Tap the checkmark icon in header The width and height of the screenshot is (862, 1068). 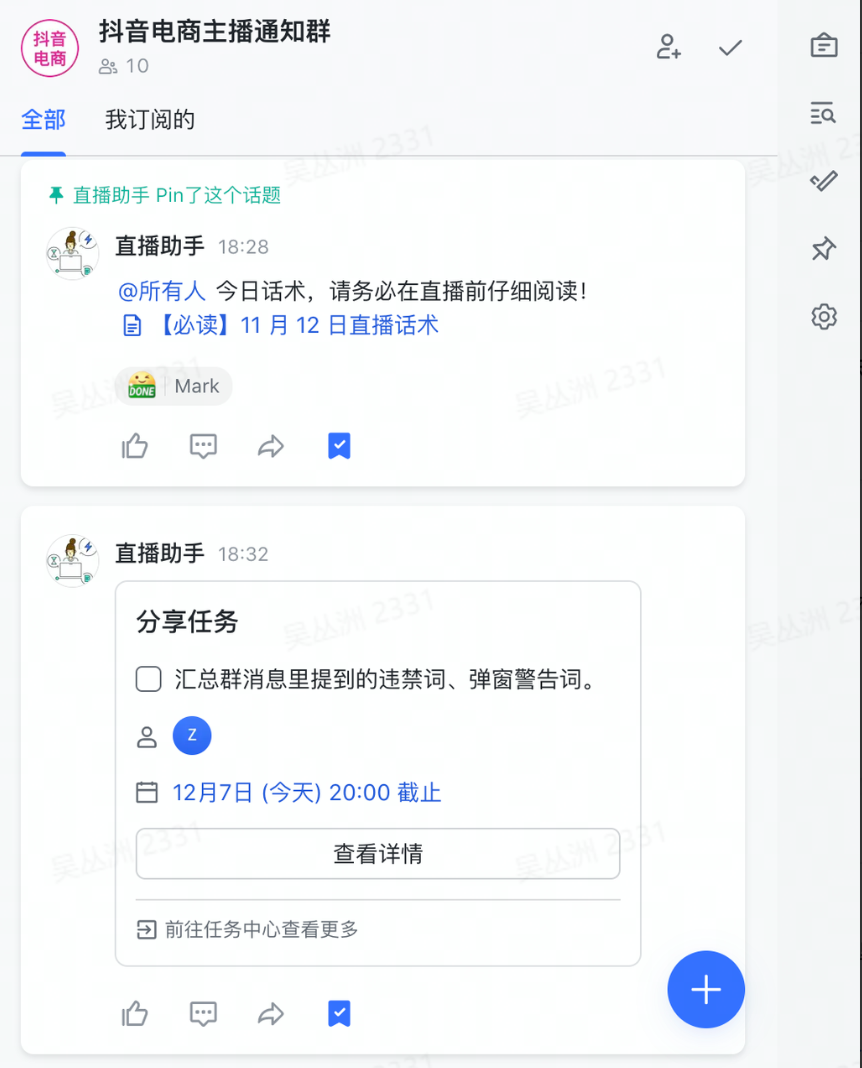[x=731, y=47]
